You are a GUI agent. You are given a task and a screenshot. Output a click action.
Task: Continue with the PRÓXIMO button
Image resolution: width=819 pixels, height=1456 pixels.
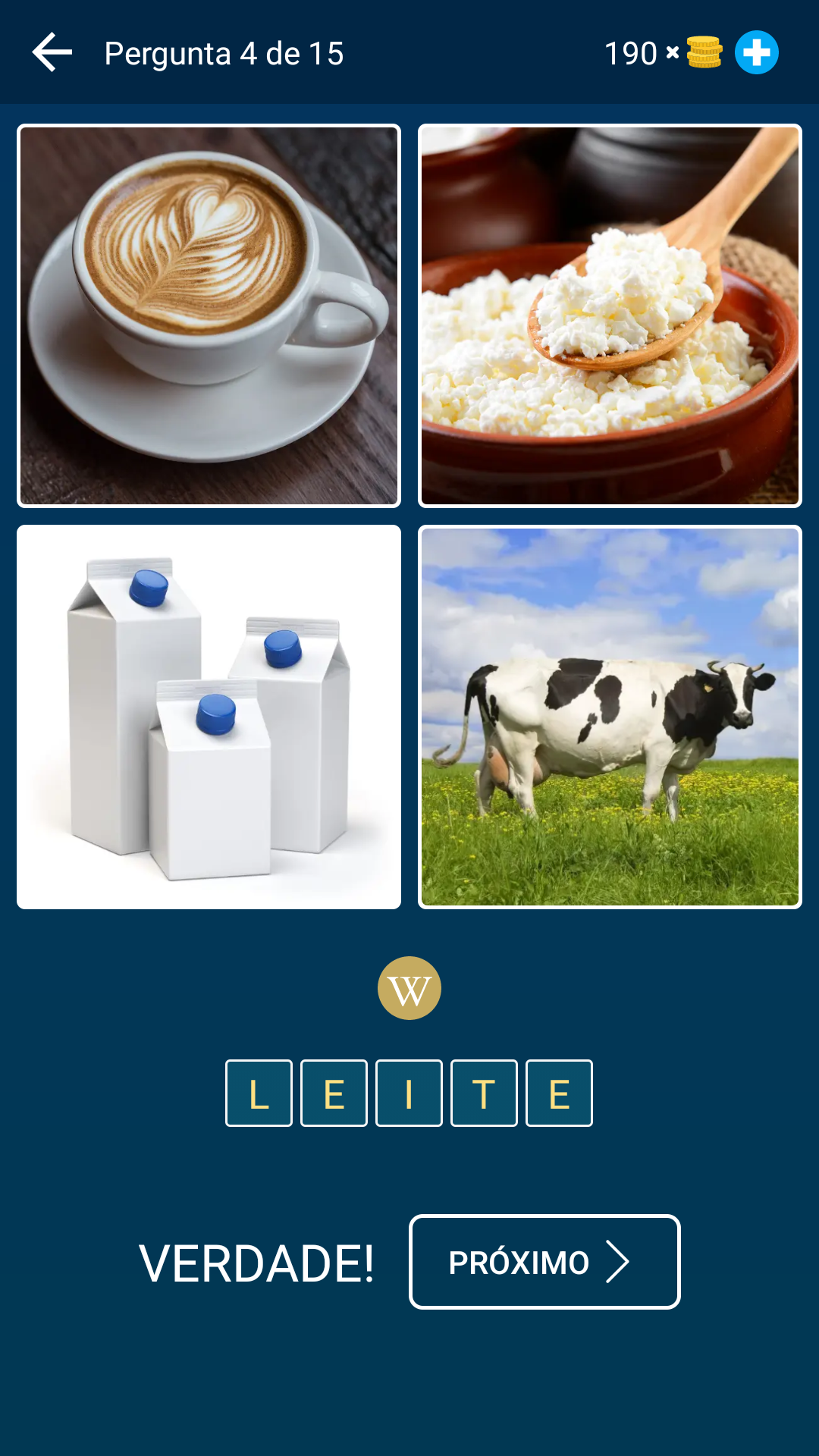pyautogui.click(x=544, y=1262)
